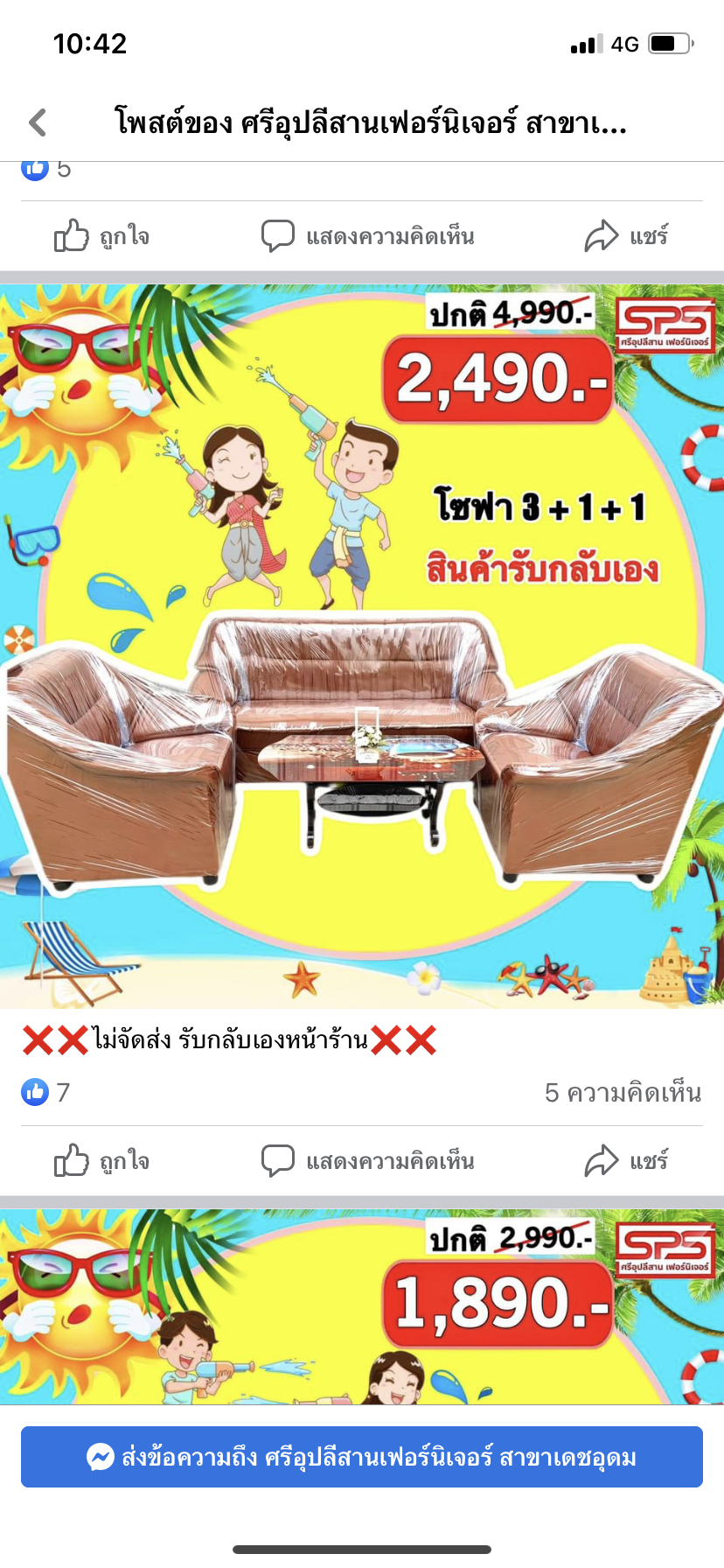Comment on the post above the sofa ad

tap(367, 236)
